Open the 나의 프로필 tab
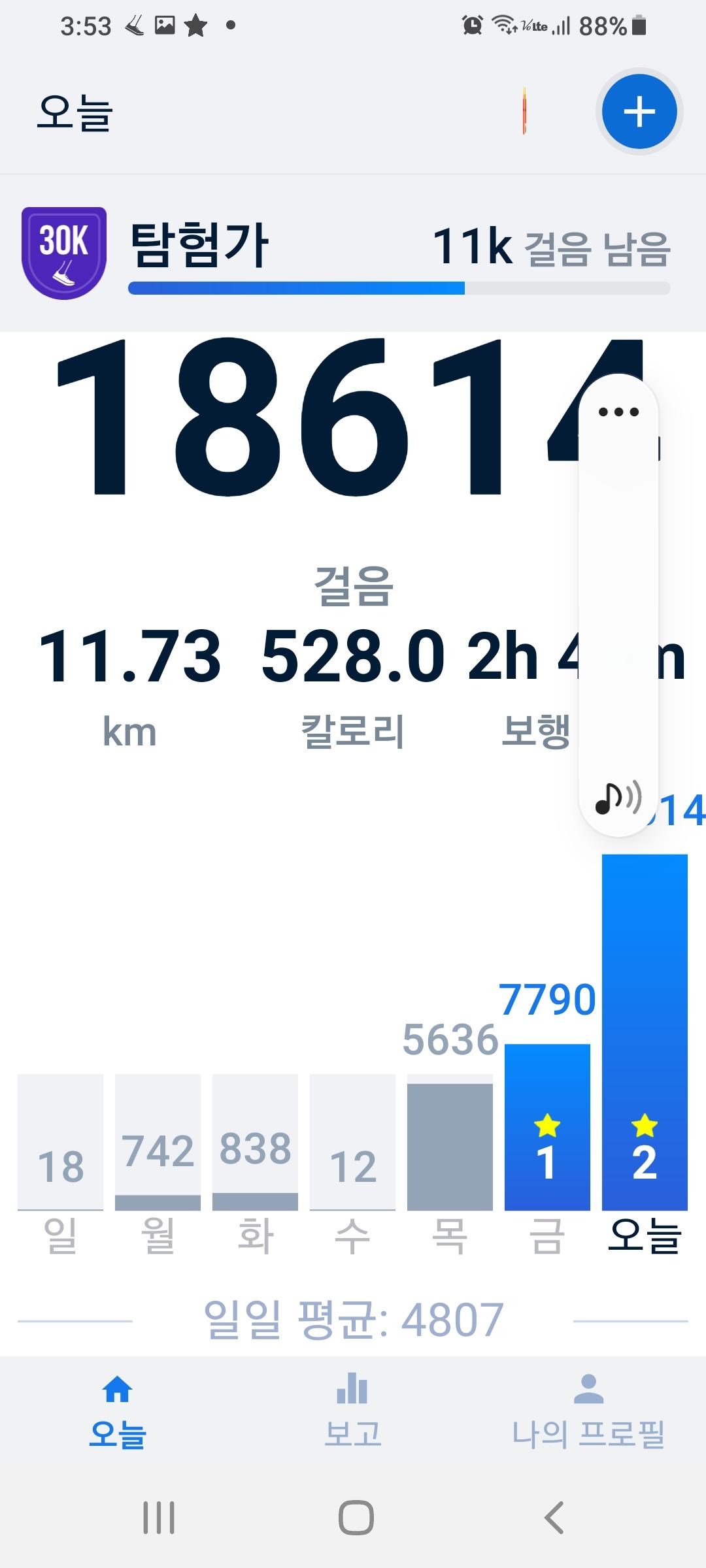The width and height of the screenshot is (706, 1568). tap(588, 1410)
